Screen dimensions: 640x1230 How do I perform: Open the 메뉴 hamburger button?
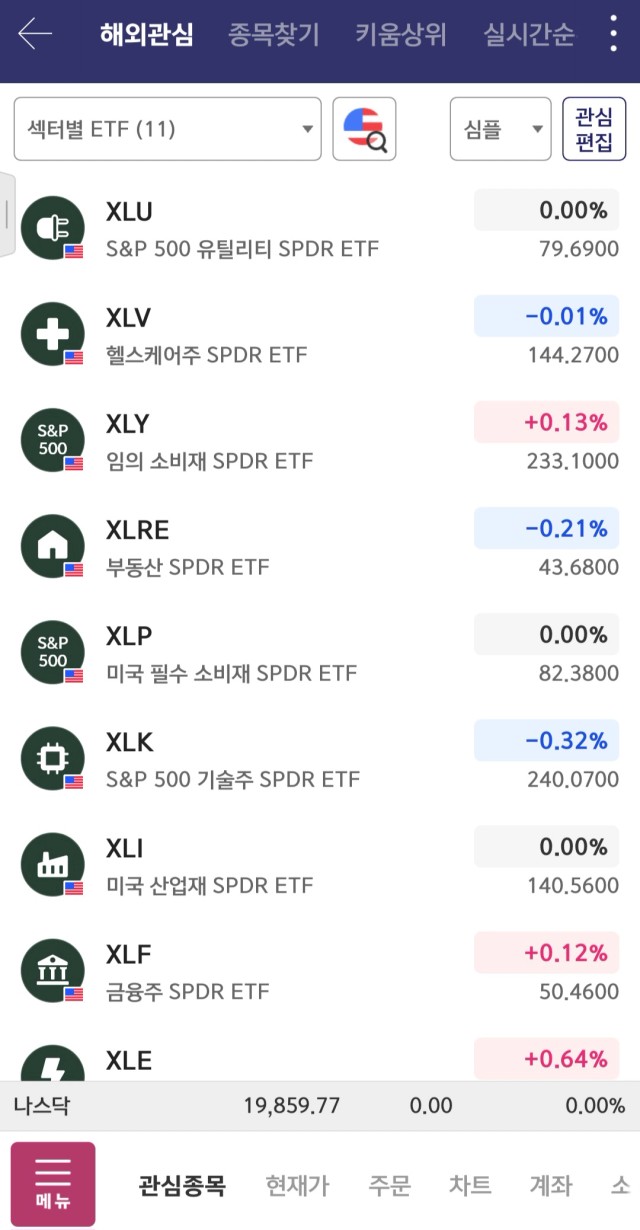(53, 1184)
